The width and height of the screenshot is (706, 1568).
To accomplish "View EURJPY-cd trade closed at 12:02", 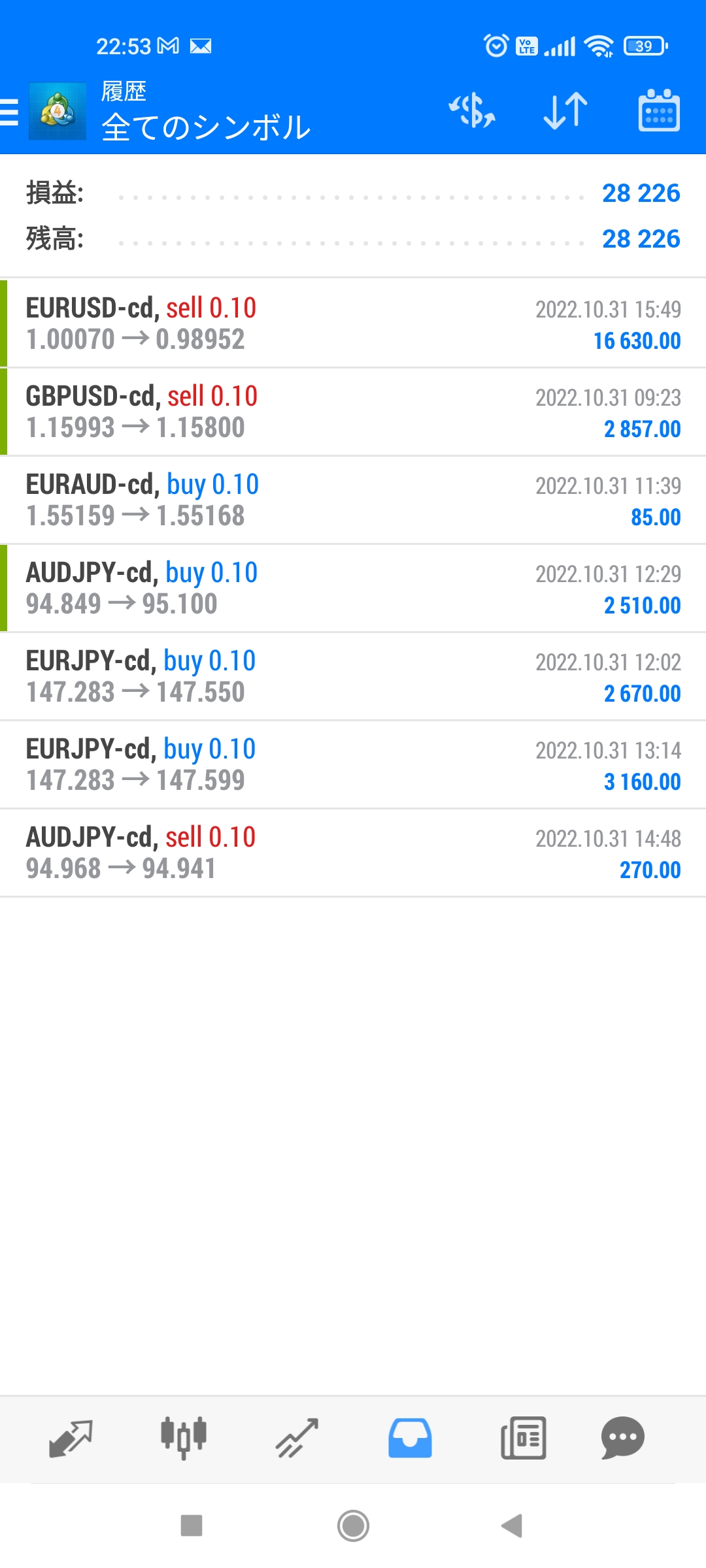I will point(353,676).
